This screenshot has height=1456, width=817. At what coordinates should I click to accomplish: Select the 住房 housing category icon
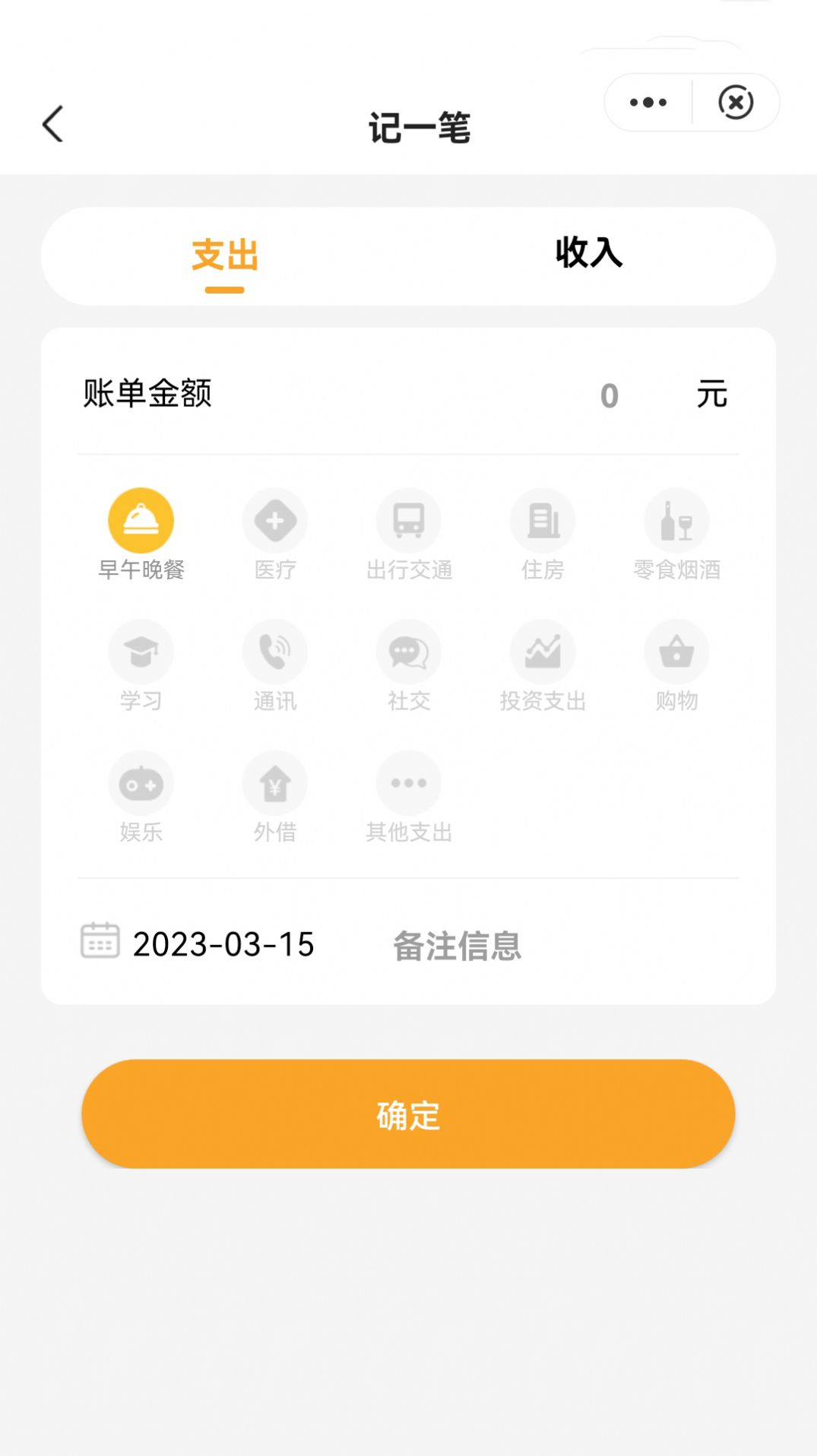[543, 521]
